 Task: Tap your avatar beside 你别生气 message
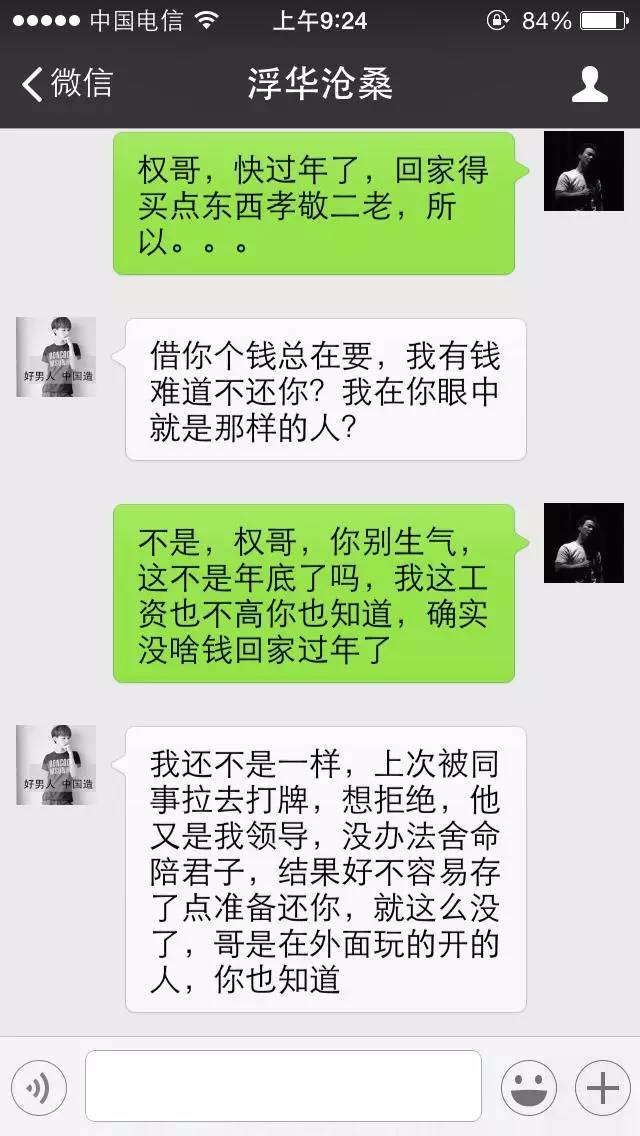pos(583,543)
